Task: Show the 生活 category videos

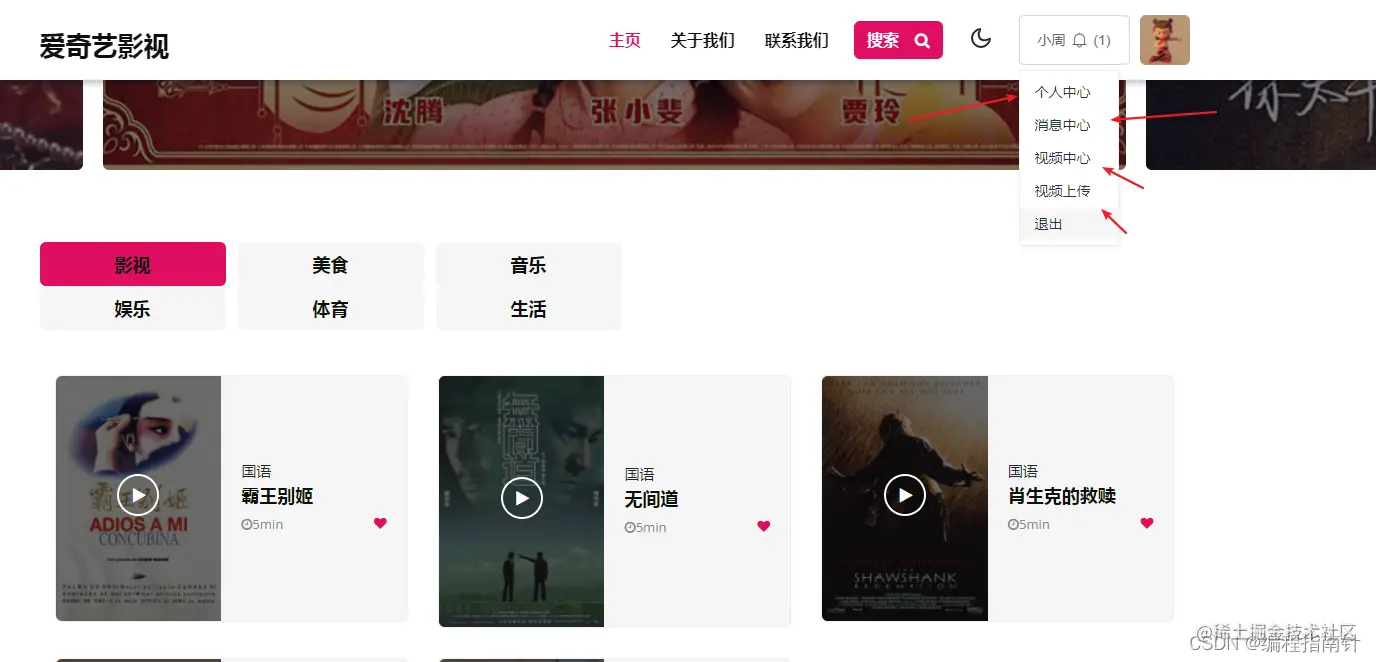Action: (x=528, y=309)
